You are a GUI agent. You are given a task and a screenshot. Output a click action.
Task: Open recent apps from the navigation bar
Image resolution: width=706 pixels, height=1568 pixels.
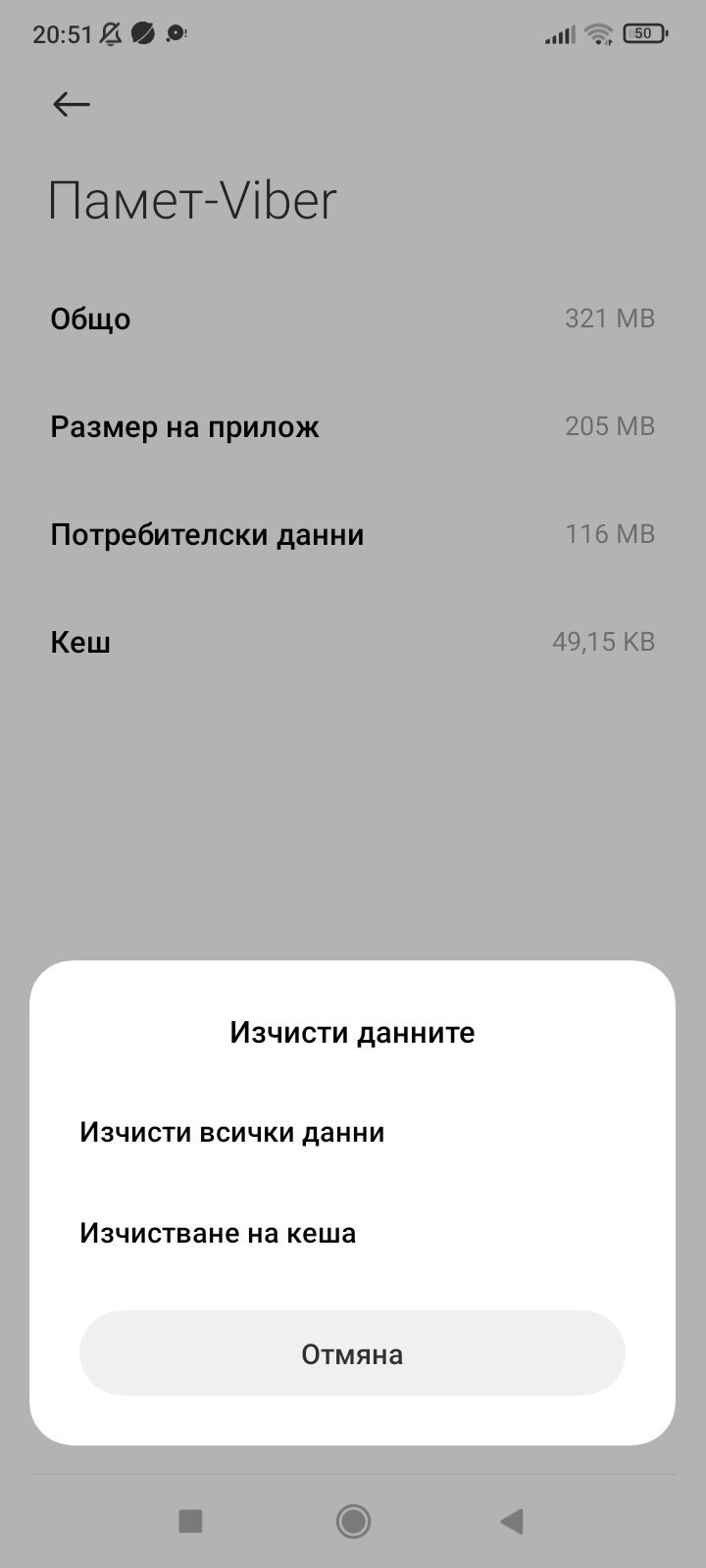(190, 1521)
